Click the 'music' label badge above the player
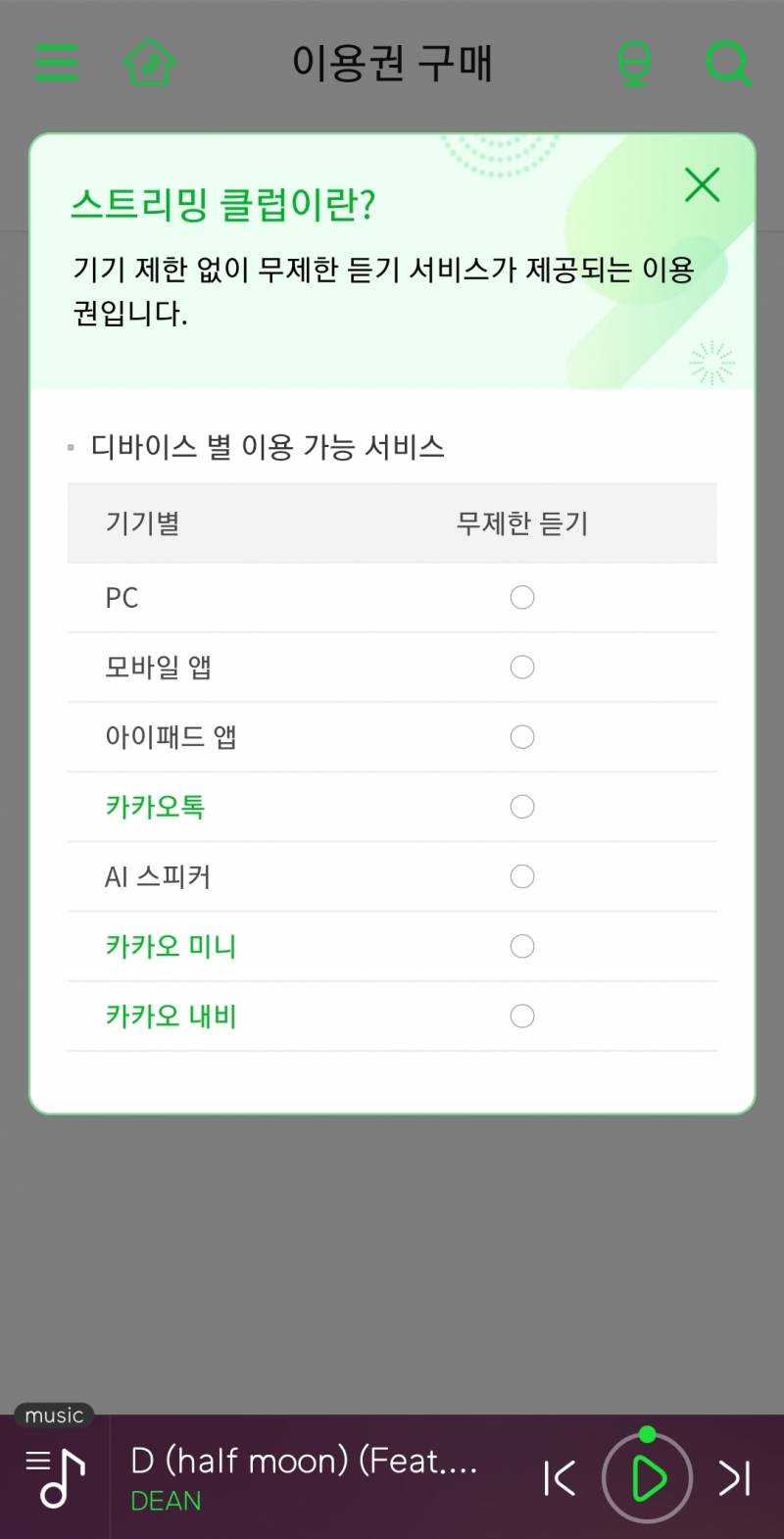 pos(54,1415)
